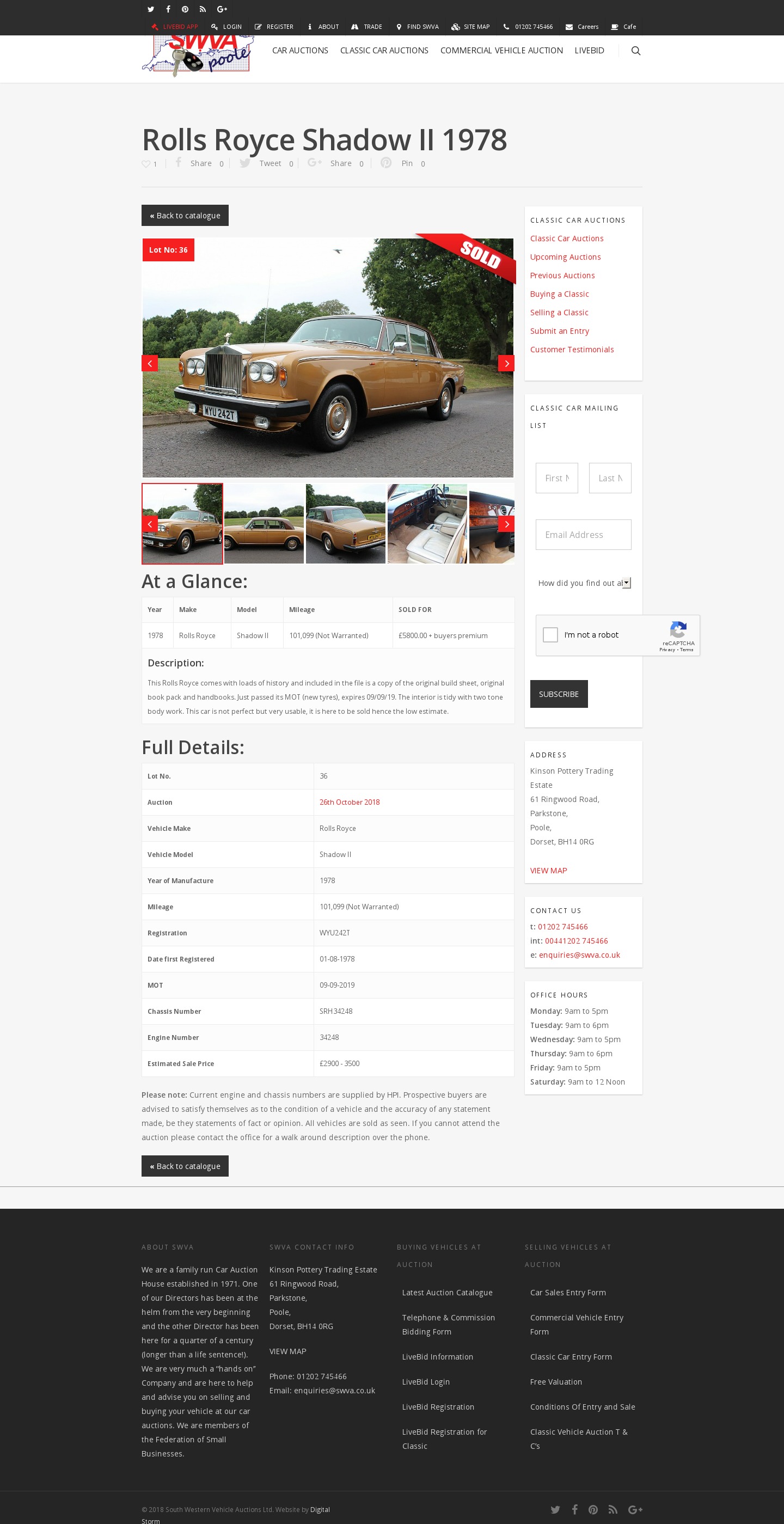
Task: Like this lot with heart icon
Action: (x=146, y=164)
